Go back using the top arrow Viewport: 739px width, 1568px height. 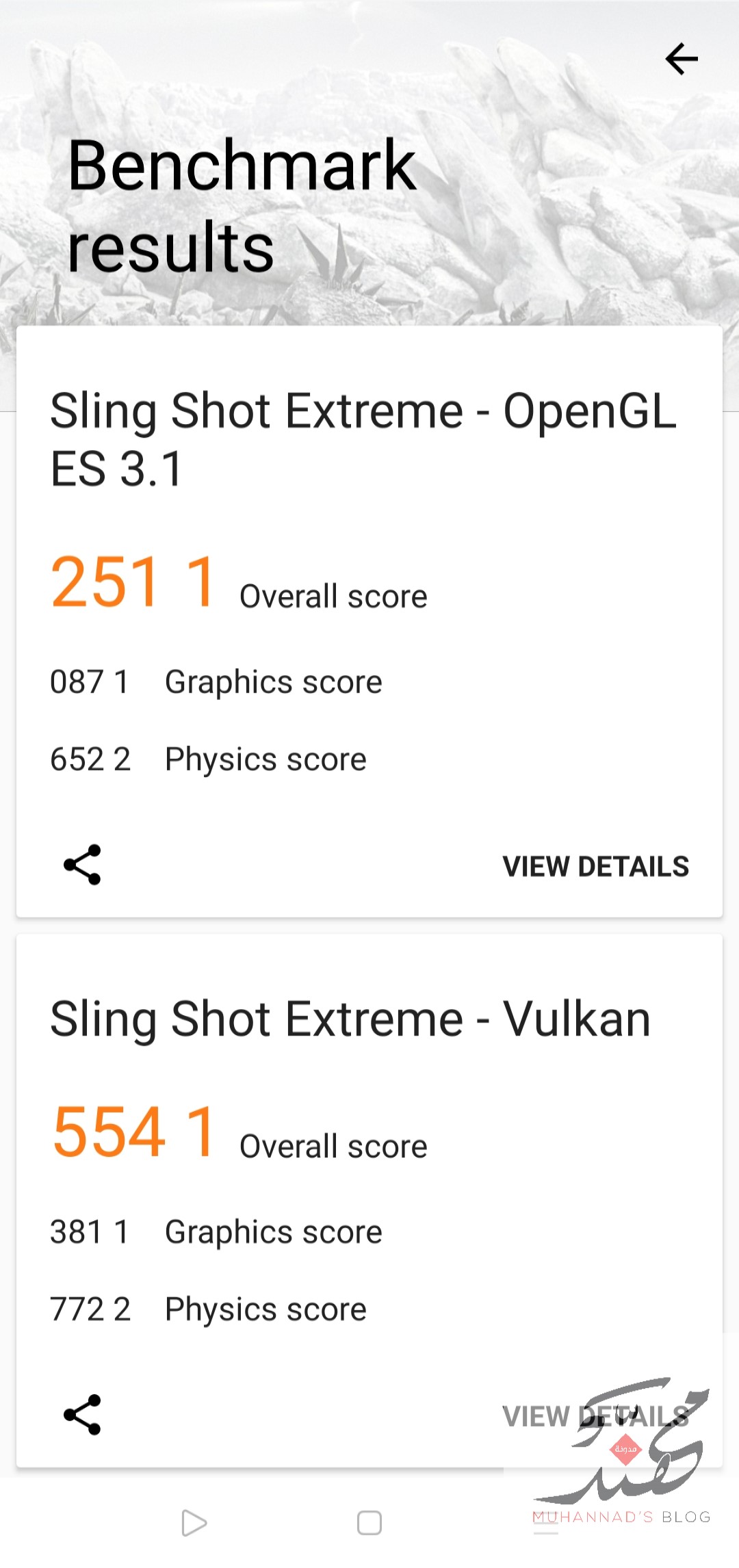(x=682, y=58)
